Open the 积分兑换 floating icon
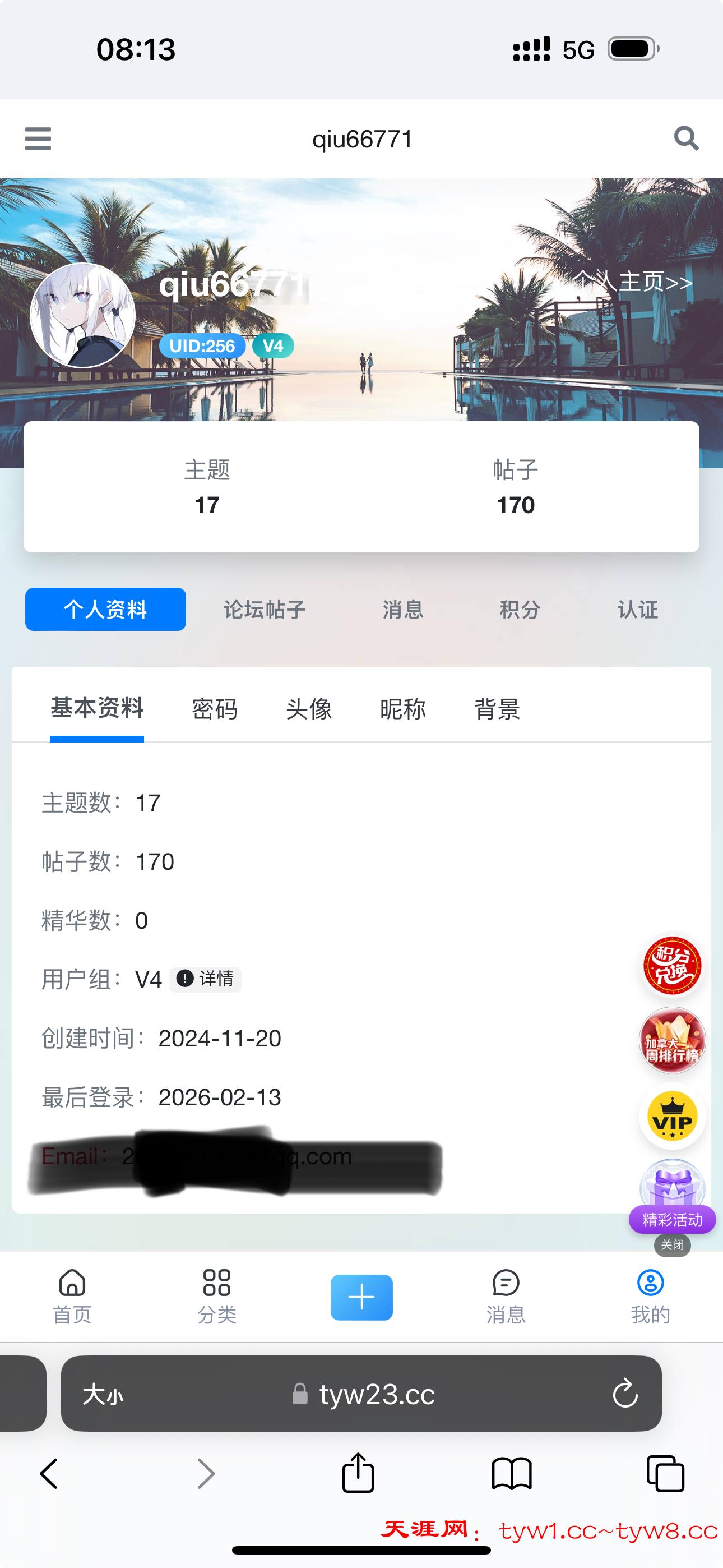Screen dimensions: 723x1568 672,965
